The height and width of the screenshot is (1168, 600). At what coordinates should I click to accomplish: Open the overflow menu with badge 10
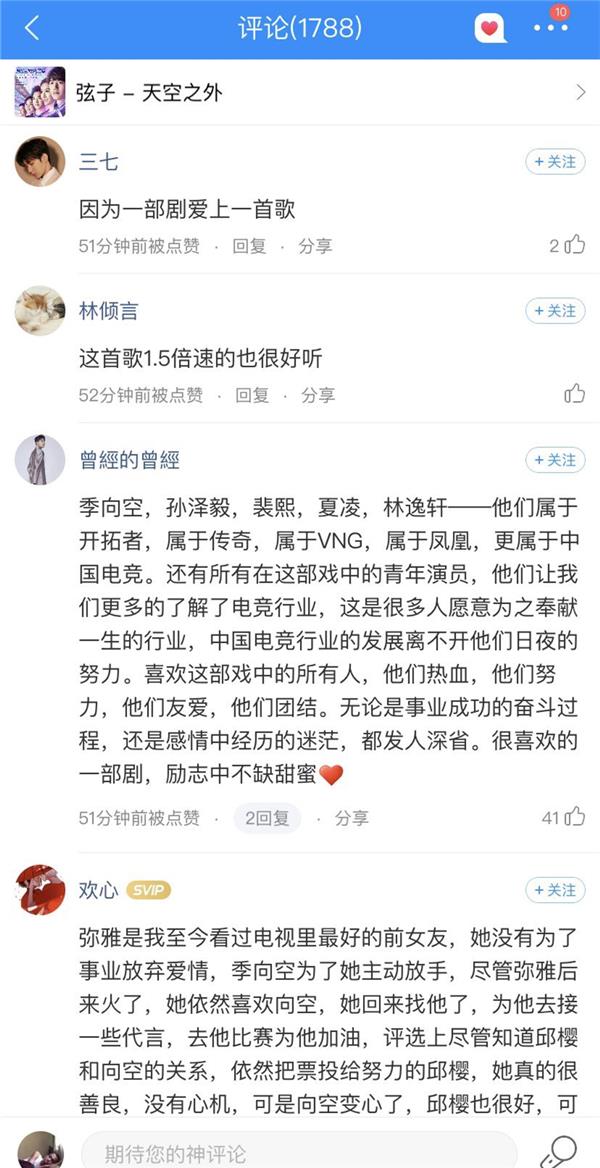click(x=550, y=28)
